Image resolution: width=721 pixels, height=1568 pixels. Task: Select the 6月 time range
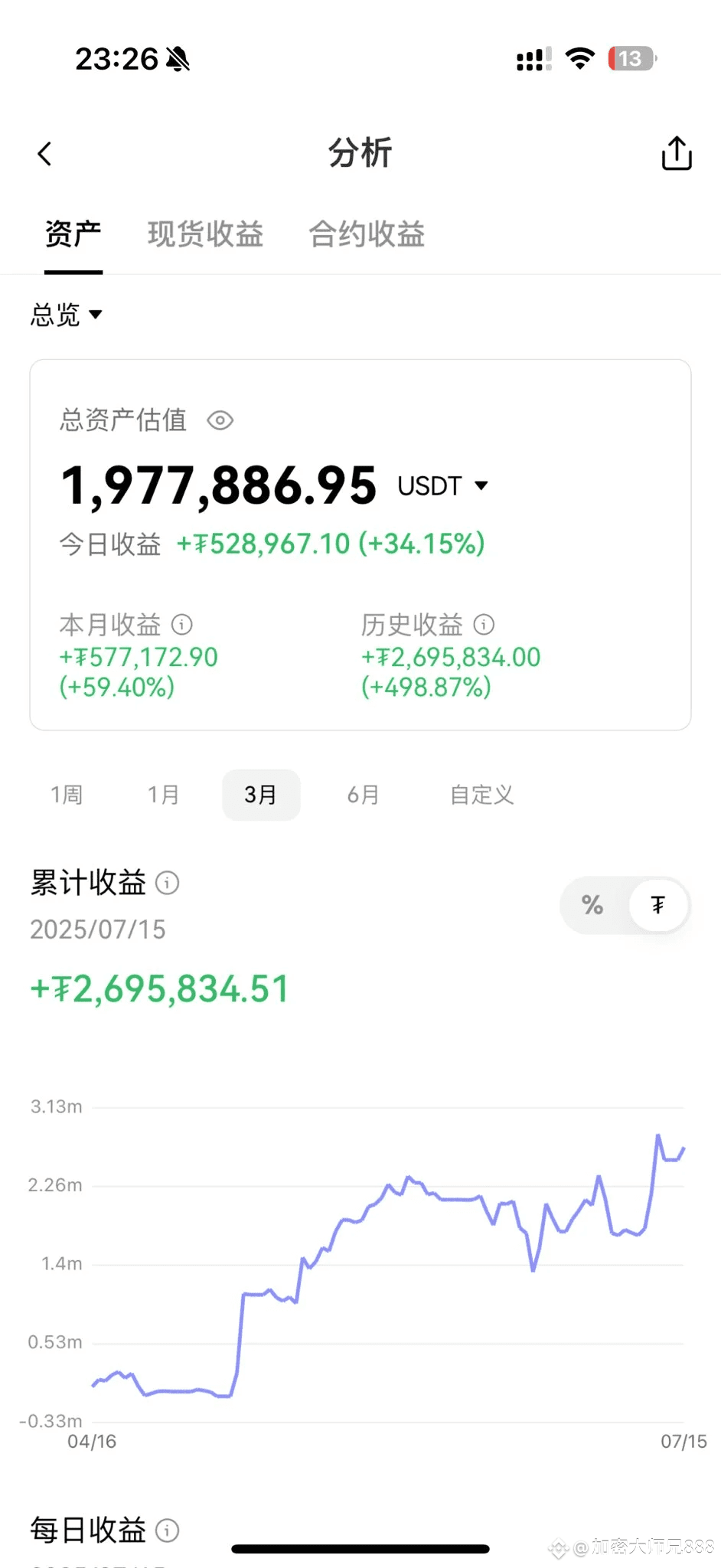pos(363,795)
